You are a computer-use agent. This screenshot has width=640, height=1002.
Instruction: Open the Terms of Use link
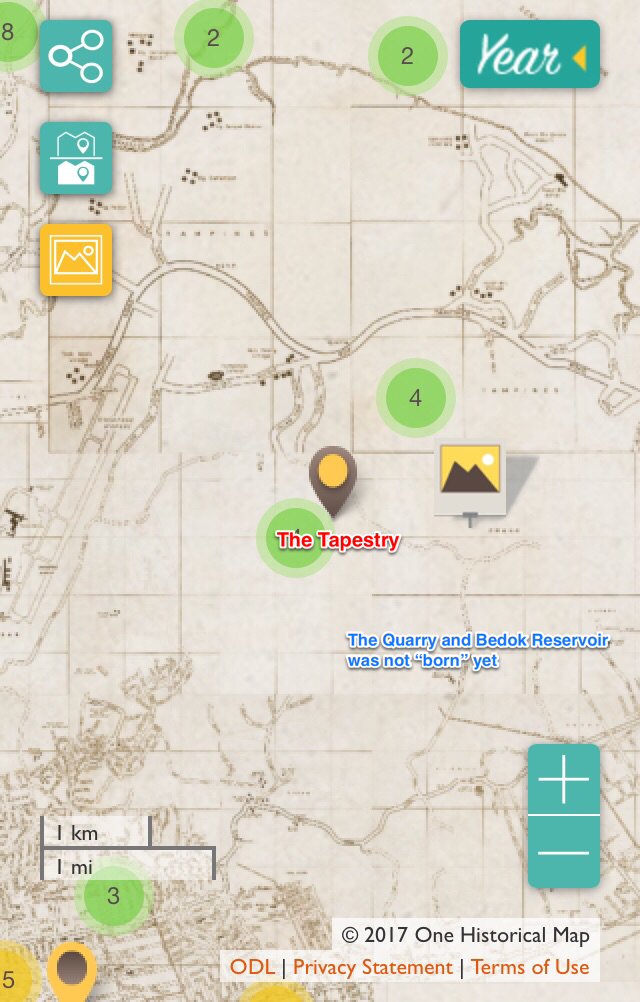[530, 967]
